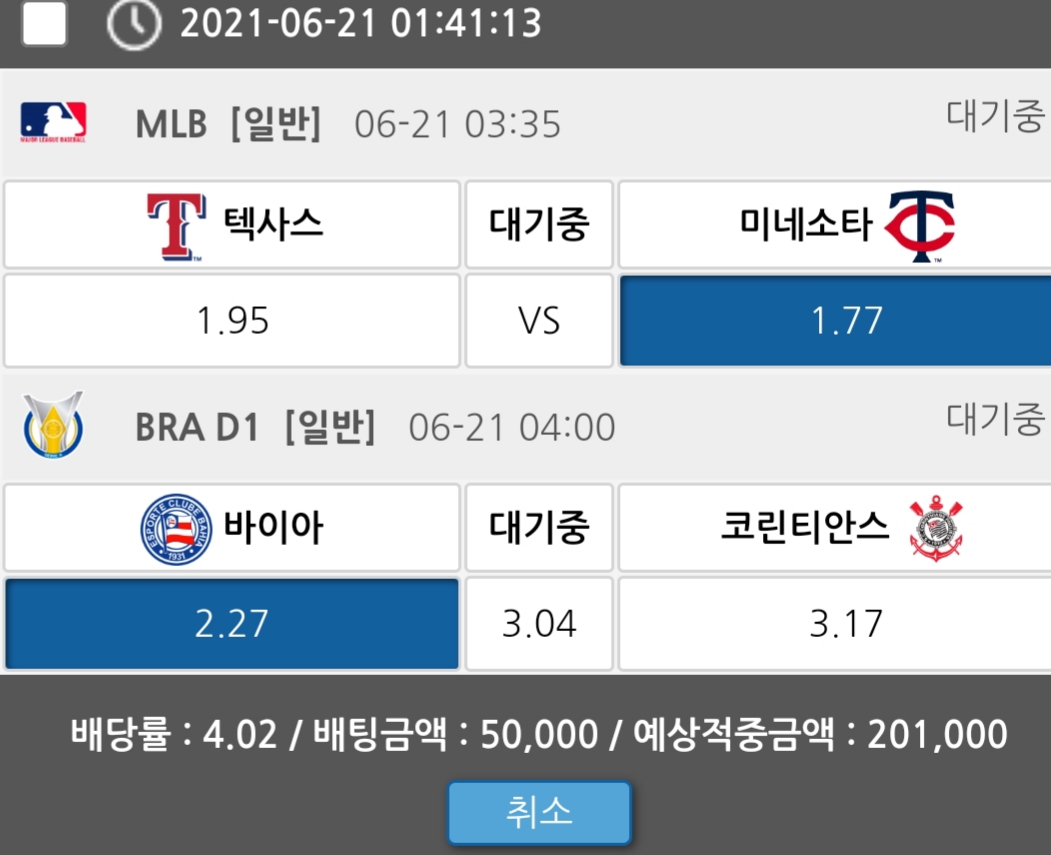Select the 1.77 odds for 미네소타
1051x855 pixels.
tap(834, 321)
